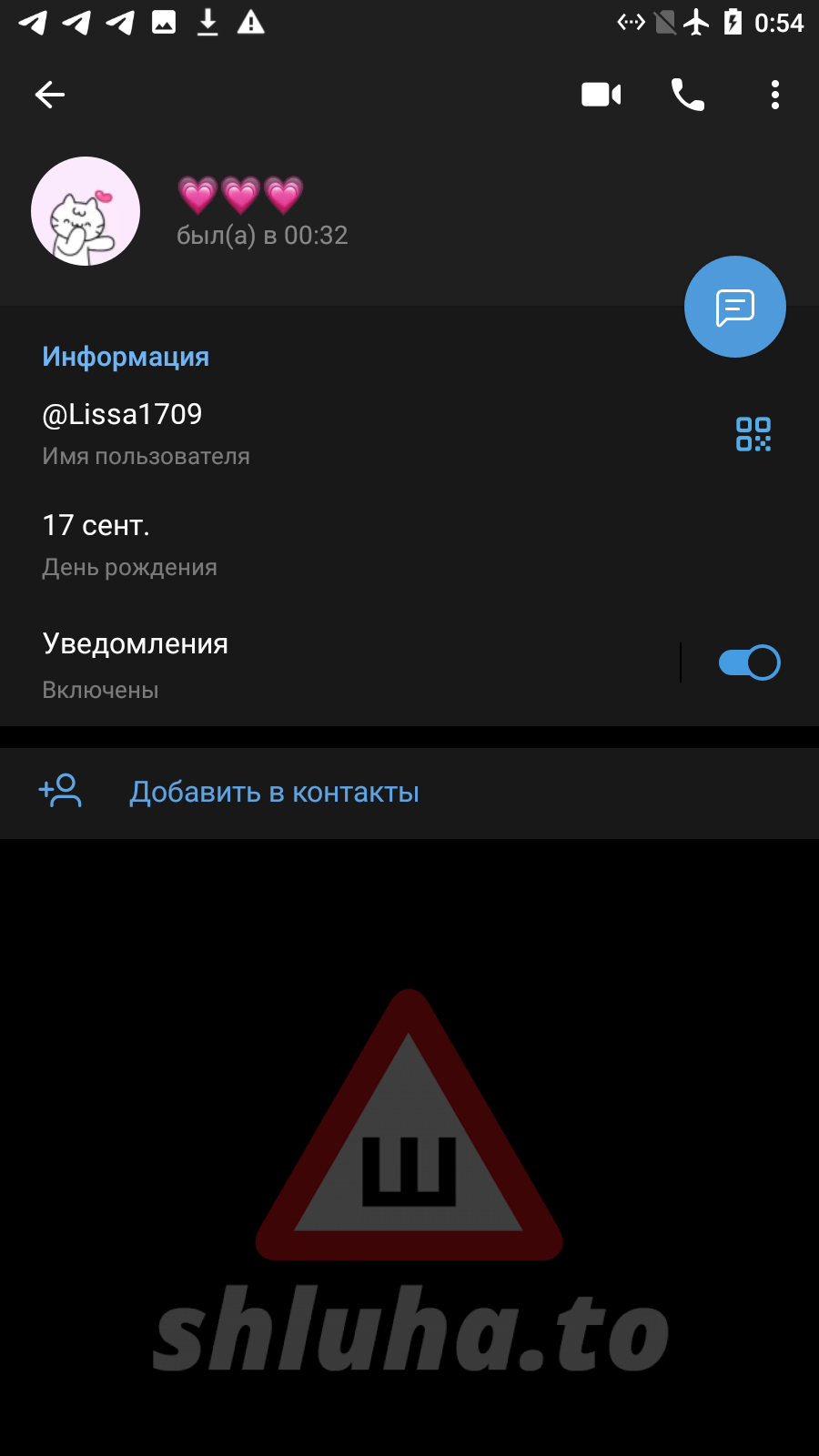The height and width of the screenshot is (1456, 819).
Task: Show the QR code for this username
Action: pos(753,434)
